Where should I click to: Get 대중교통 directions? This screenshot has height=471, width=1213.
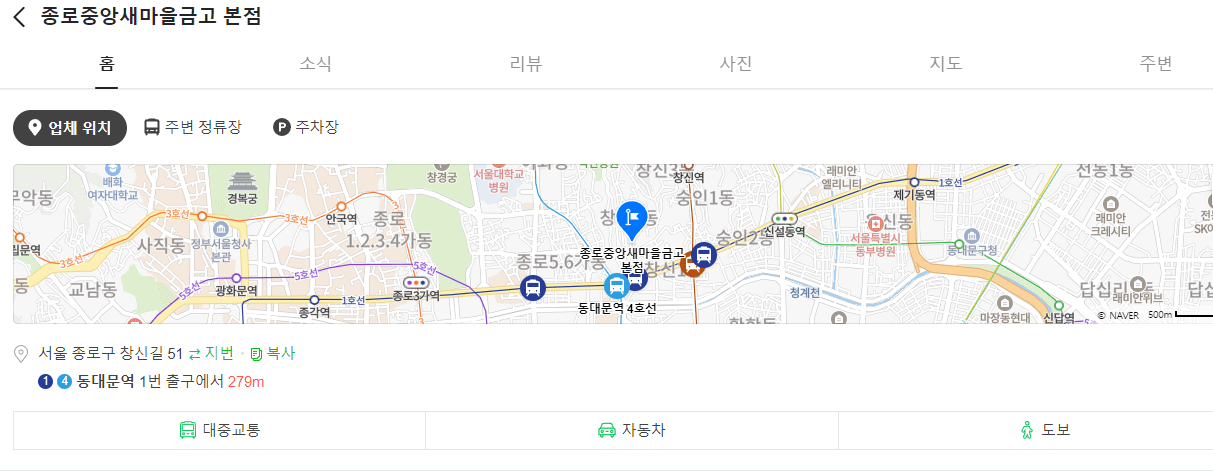pyautogui.click(x=219, y=430)
